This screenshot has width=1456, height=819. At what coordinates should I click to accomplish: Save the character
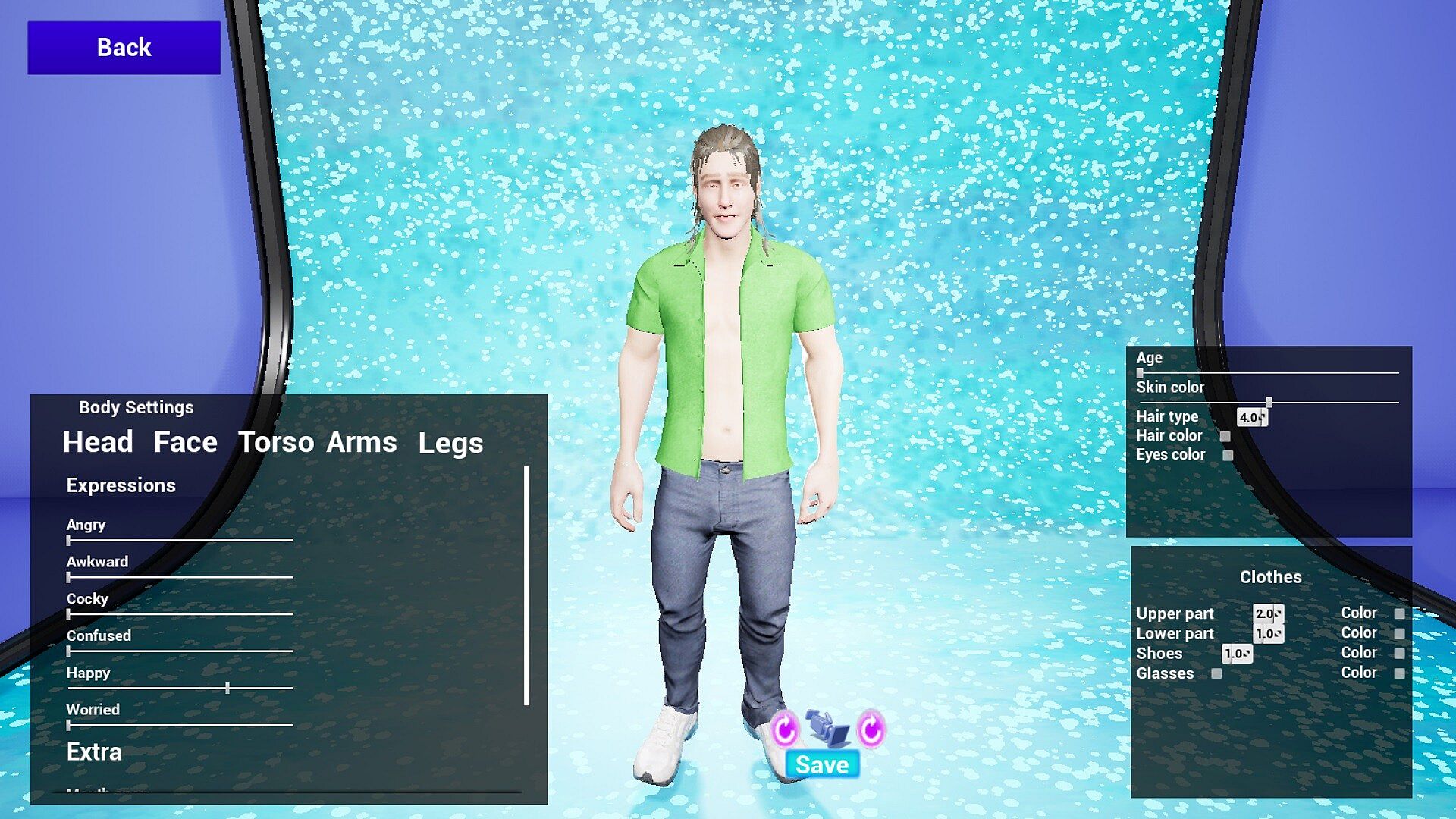[822, 764]
